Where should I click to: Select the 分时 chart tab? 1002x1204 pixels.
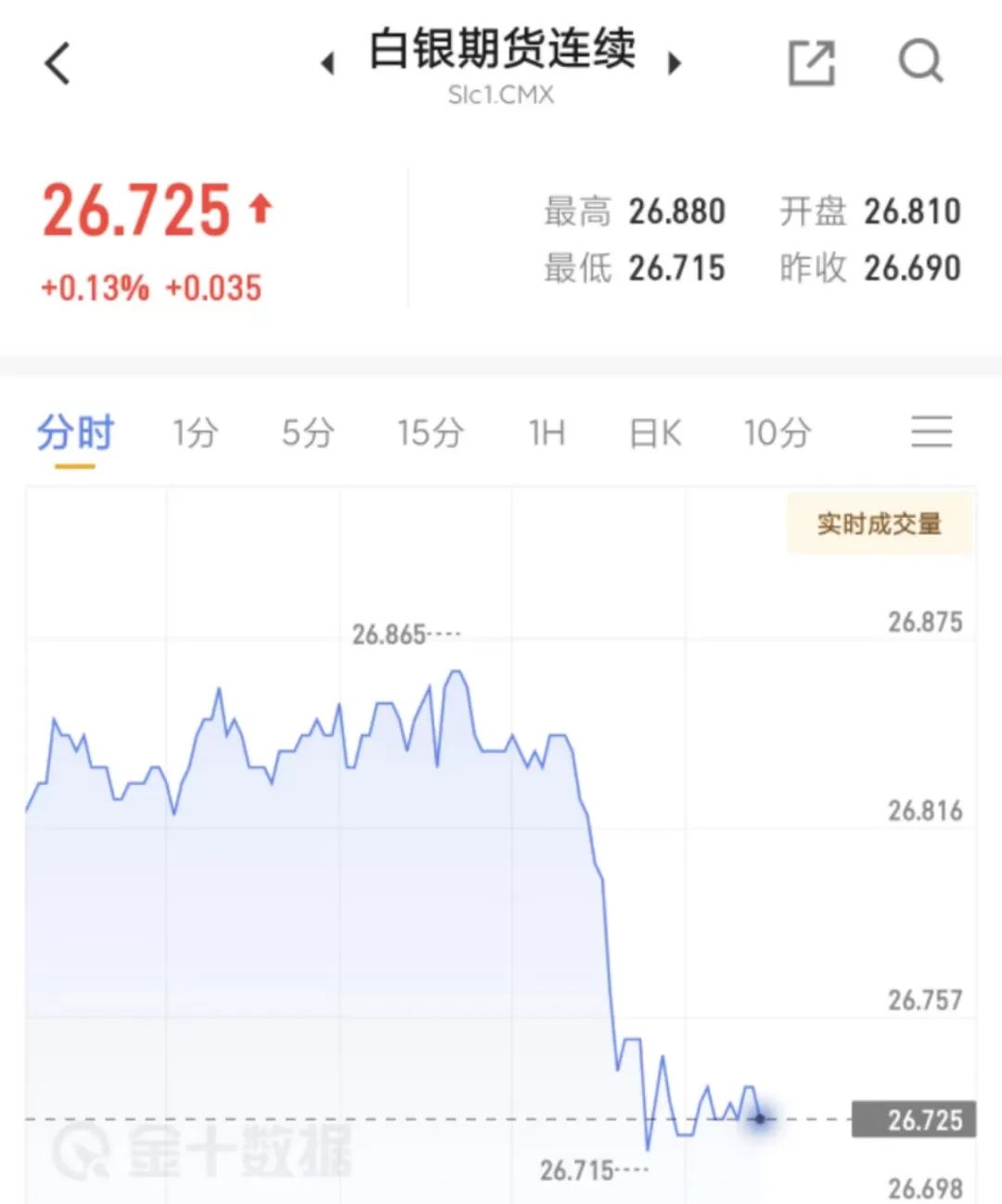click(x=75, y=433)
